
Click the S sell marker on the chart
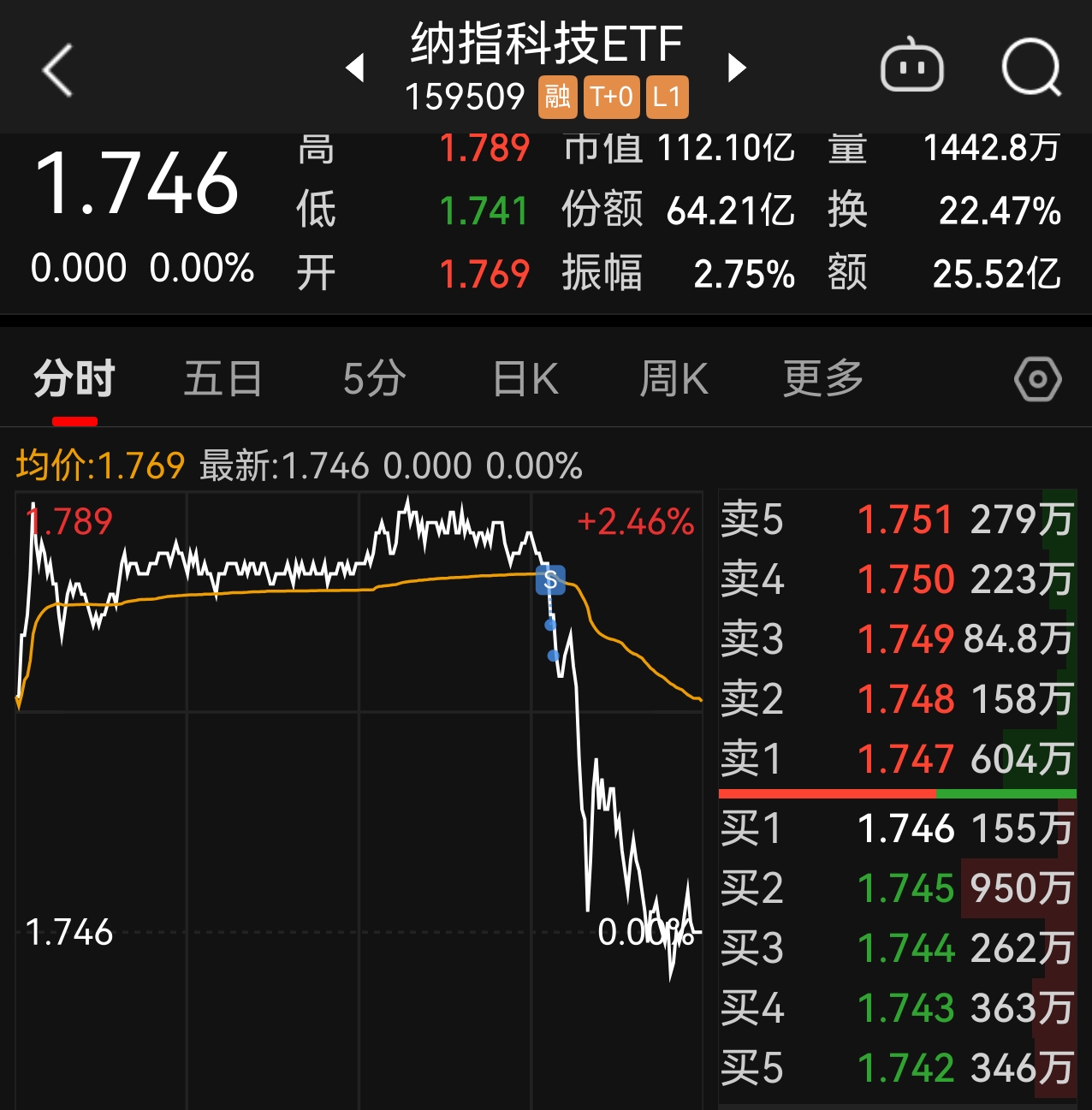tap(550, 580)
